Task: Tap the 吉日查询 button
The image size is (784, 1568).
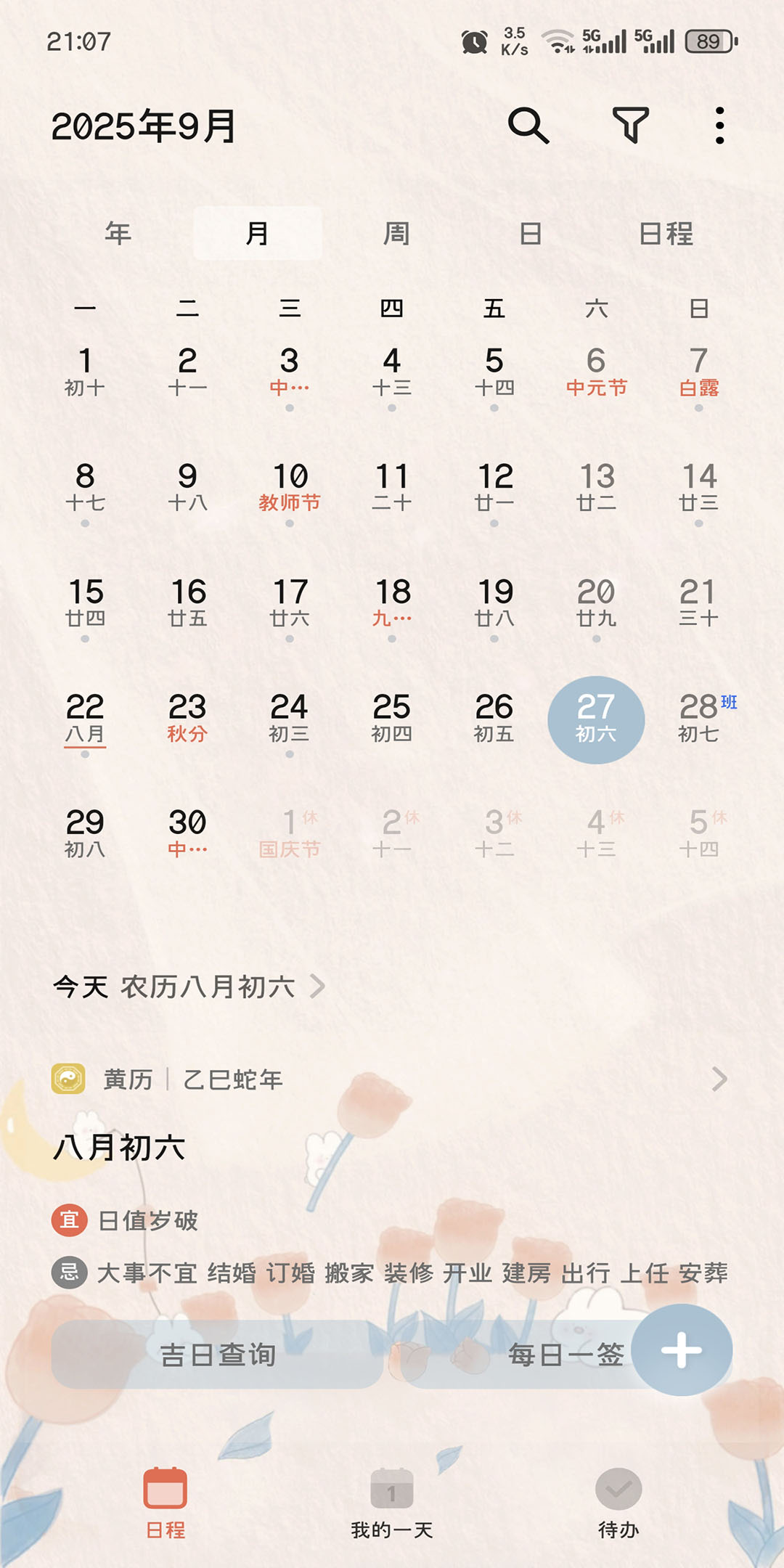Action: pyautogui.click(x=217, y=1355)
